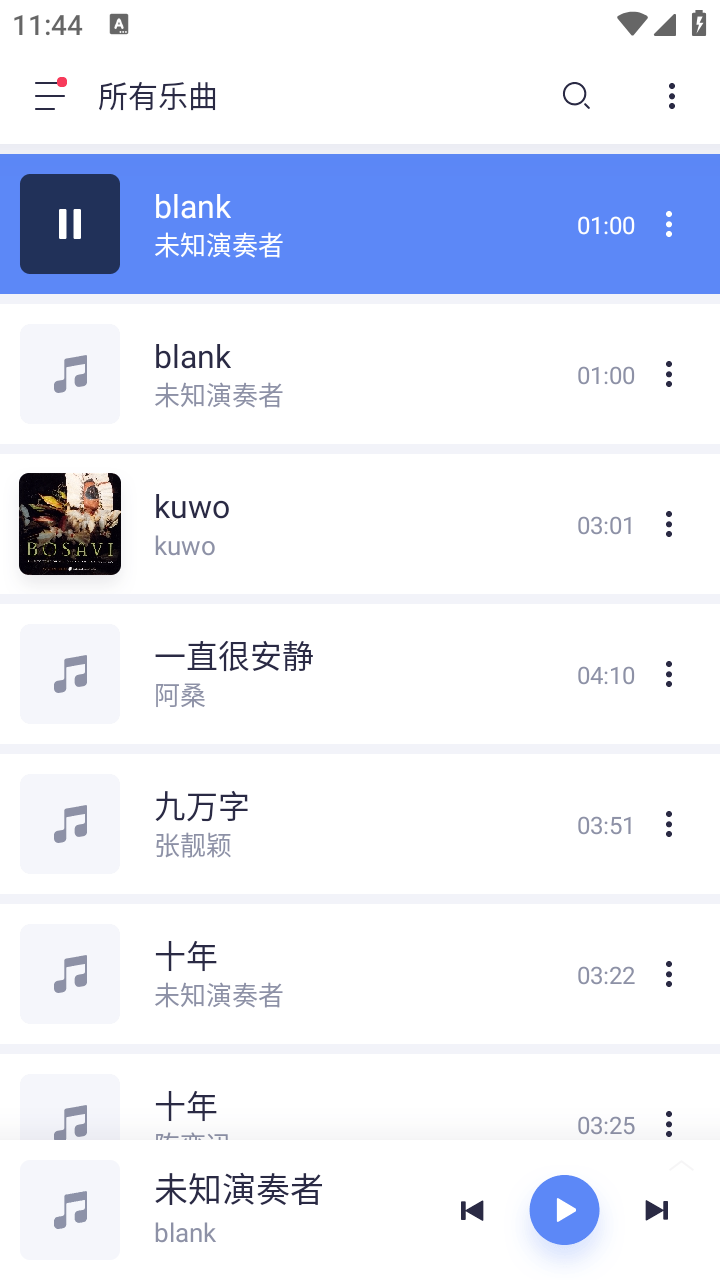Viewport: 720px width, 1280px height.
Task: Open options menu for 一直很安静
Action: 668,674
